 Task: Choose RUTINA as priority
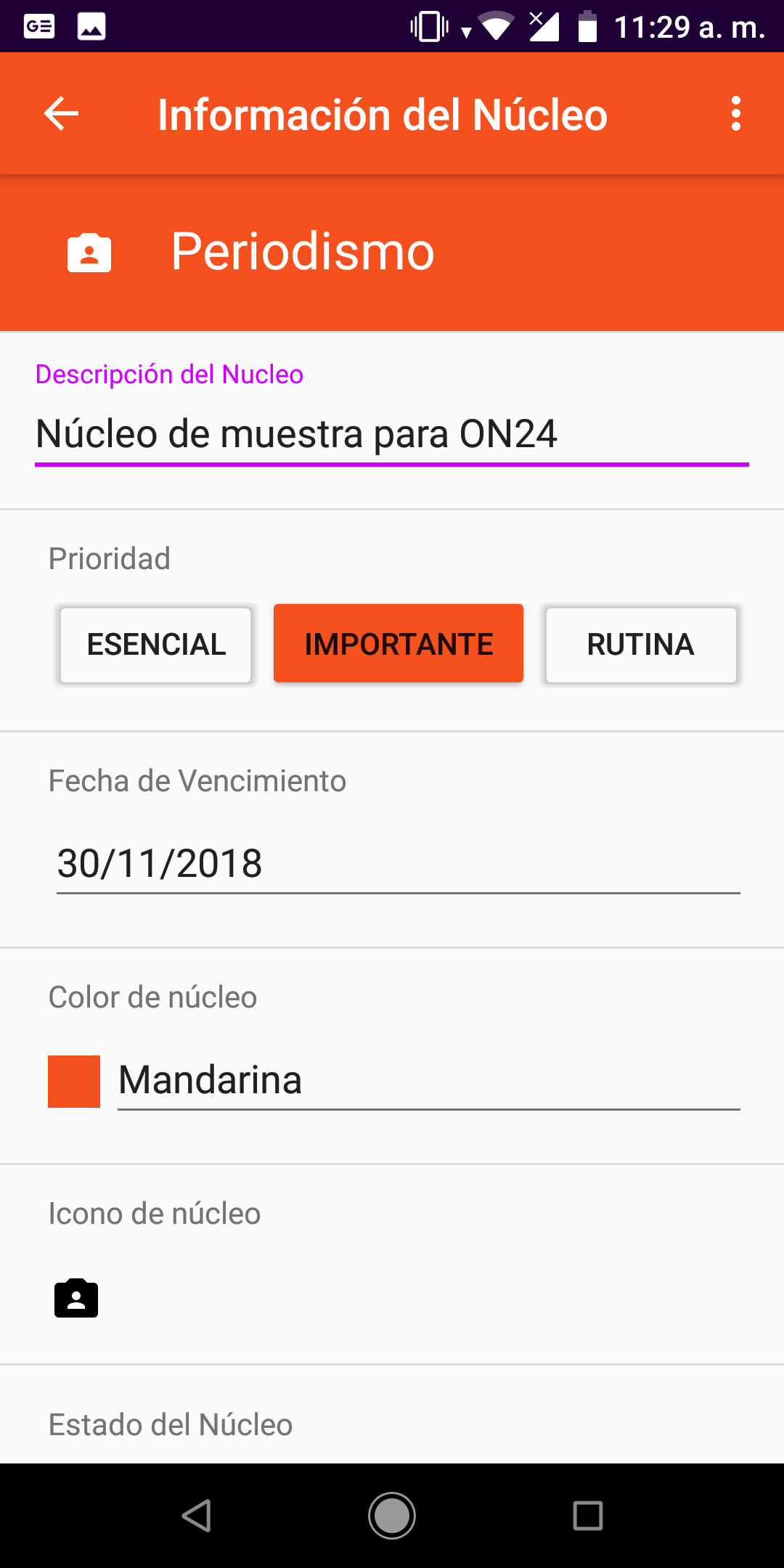[641, 645]
